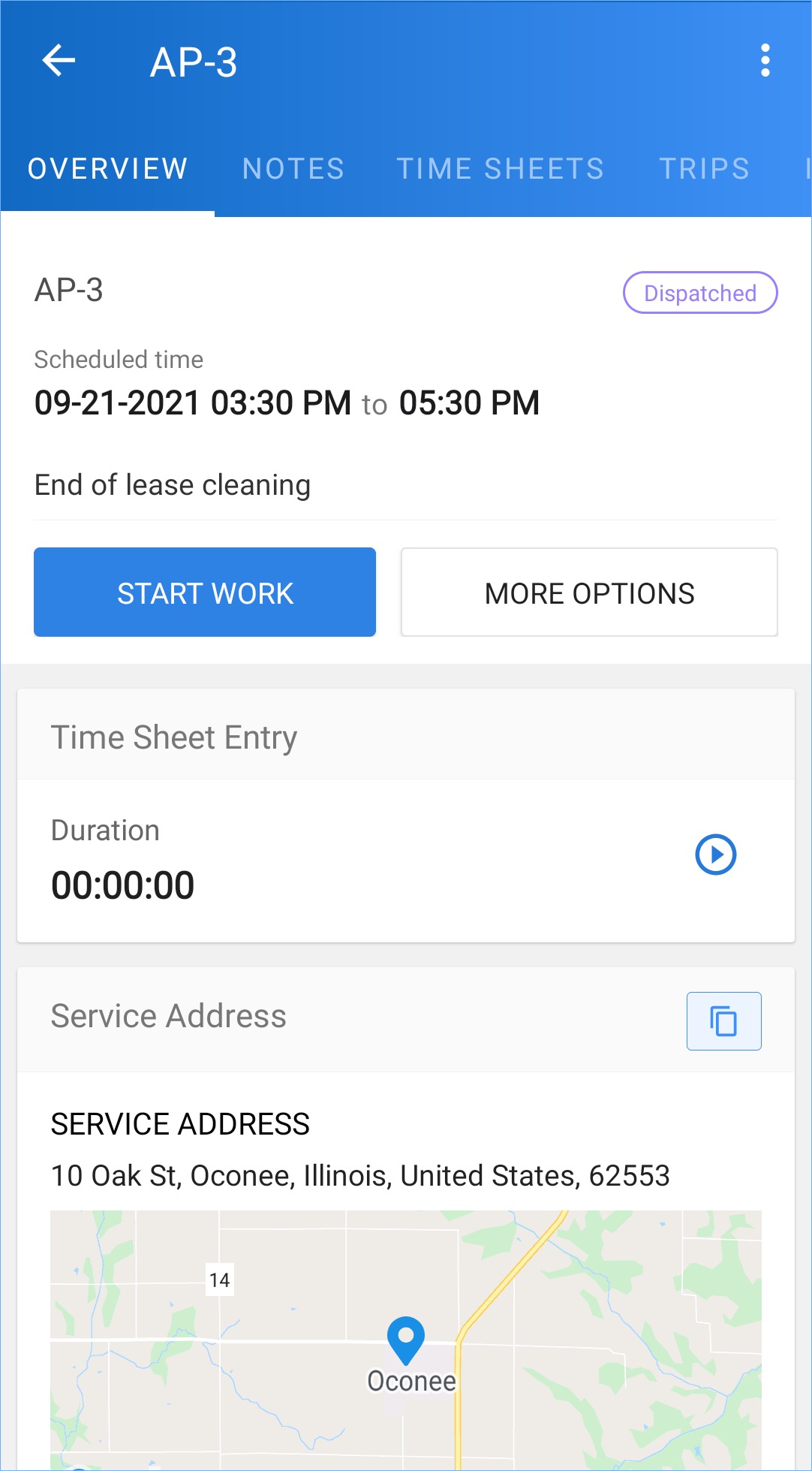
Task: Start the time sheet duration timer
Action: tap(715, 855)
